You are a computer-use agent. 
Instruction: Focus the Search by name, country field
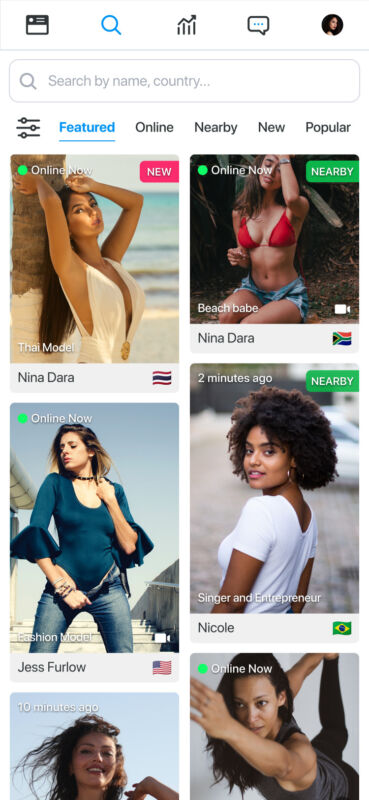pyautogui.click(x=184, y=81)
